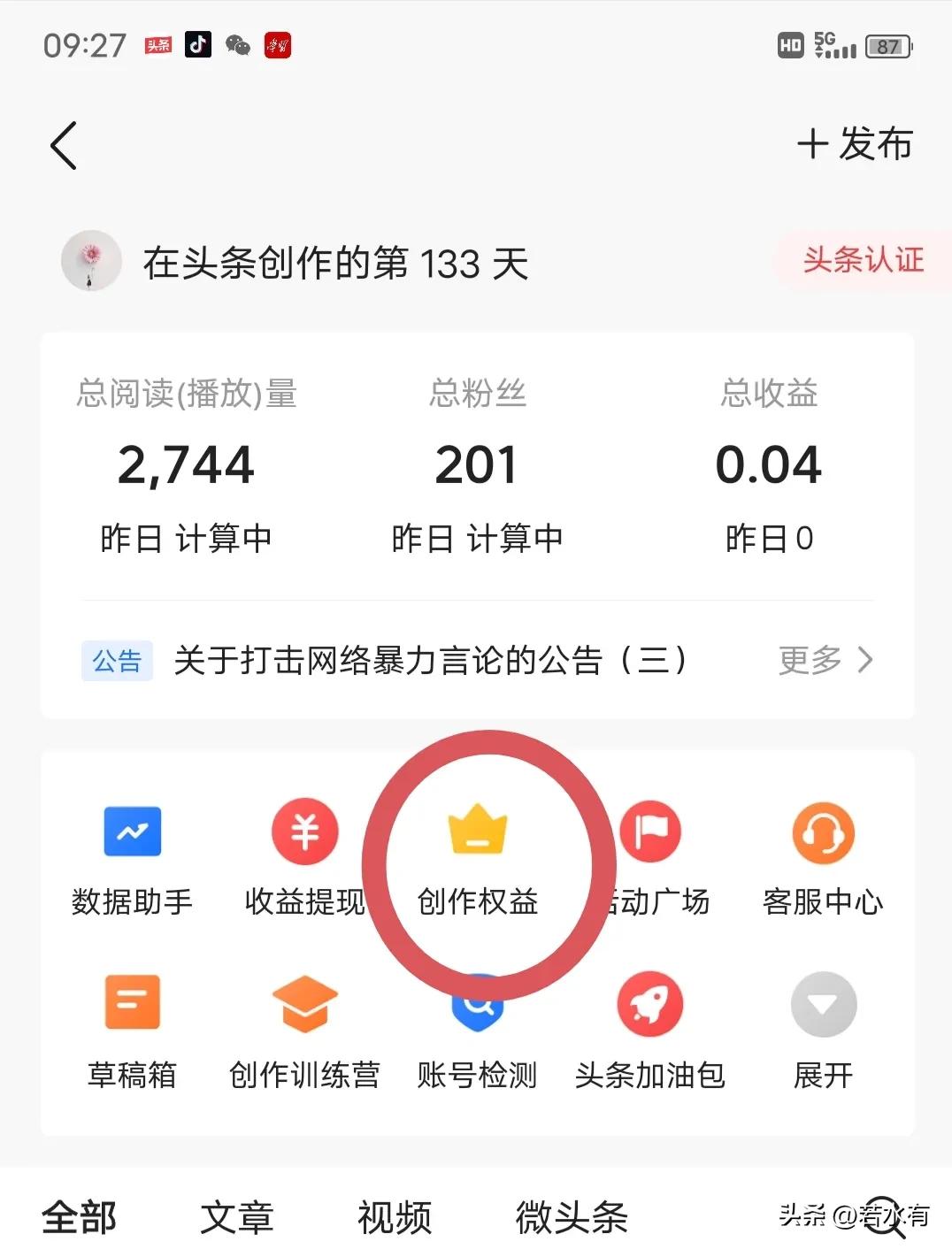Viewport: 952px width, 1249px height.
Task: Enter the 创作训练营 training camp
Action: pyautogui.click(x=303, y=1026)
